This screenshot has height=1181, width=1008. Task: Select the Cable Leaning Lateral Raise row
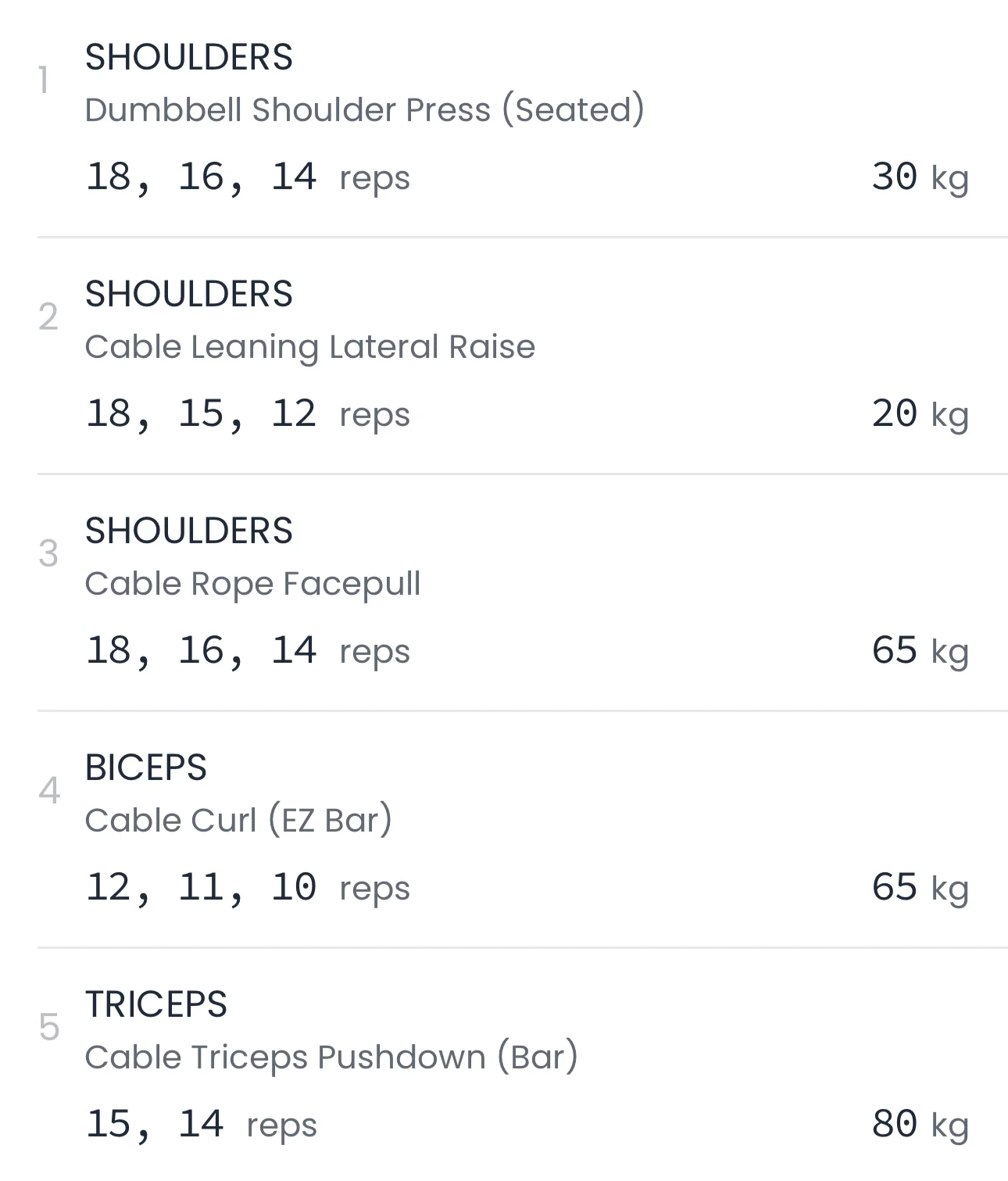(309, 347)
